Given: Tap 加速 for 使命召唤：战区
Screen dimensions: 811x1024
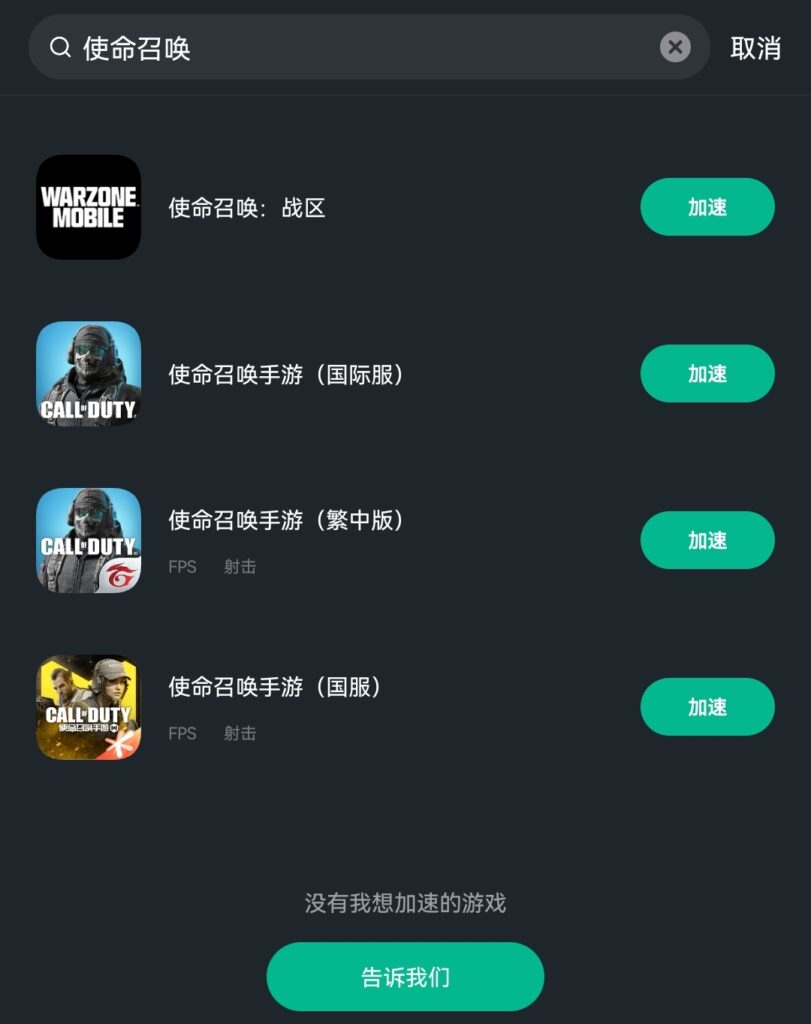Looking at the screenshot, I should click(707, 207).
